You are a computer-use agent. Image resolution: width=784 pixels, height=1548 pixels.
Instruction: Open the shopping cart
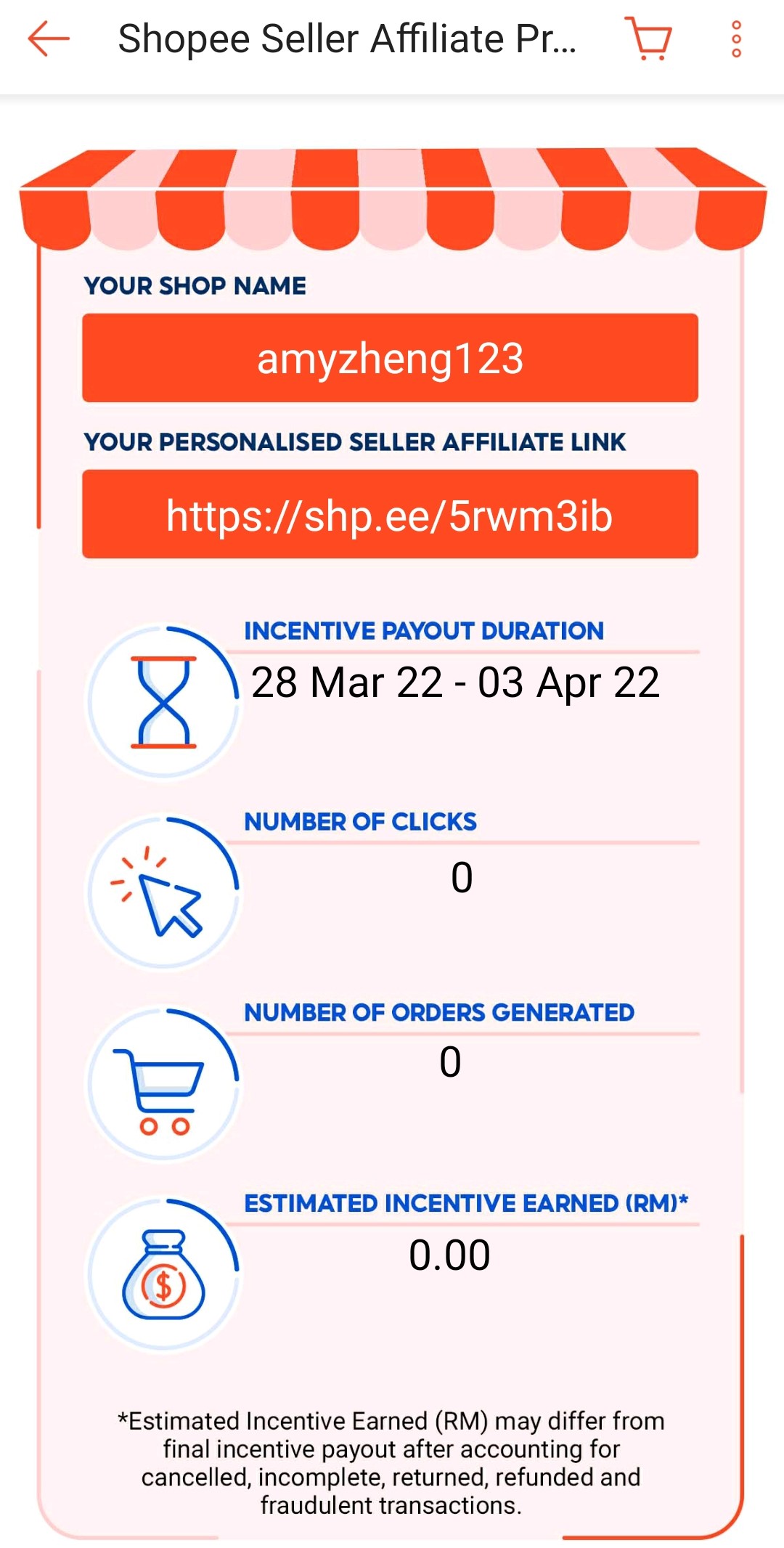click(648, 38)
